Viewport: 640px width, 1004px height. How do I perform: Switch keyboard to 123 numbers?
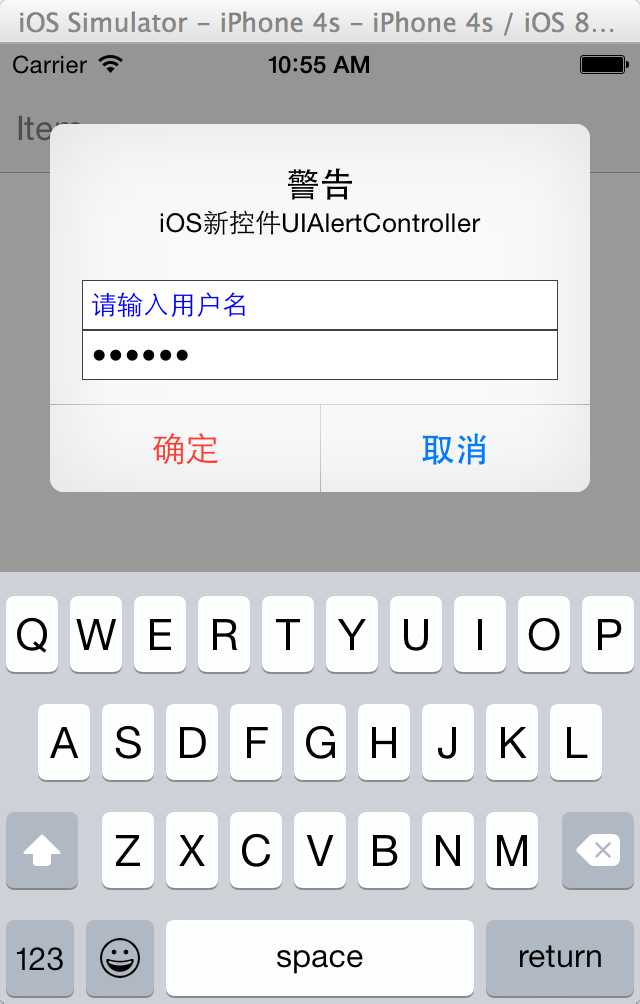tap(40, 958)
